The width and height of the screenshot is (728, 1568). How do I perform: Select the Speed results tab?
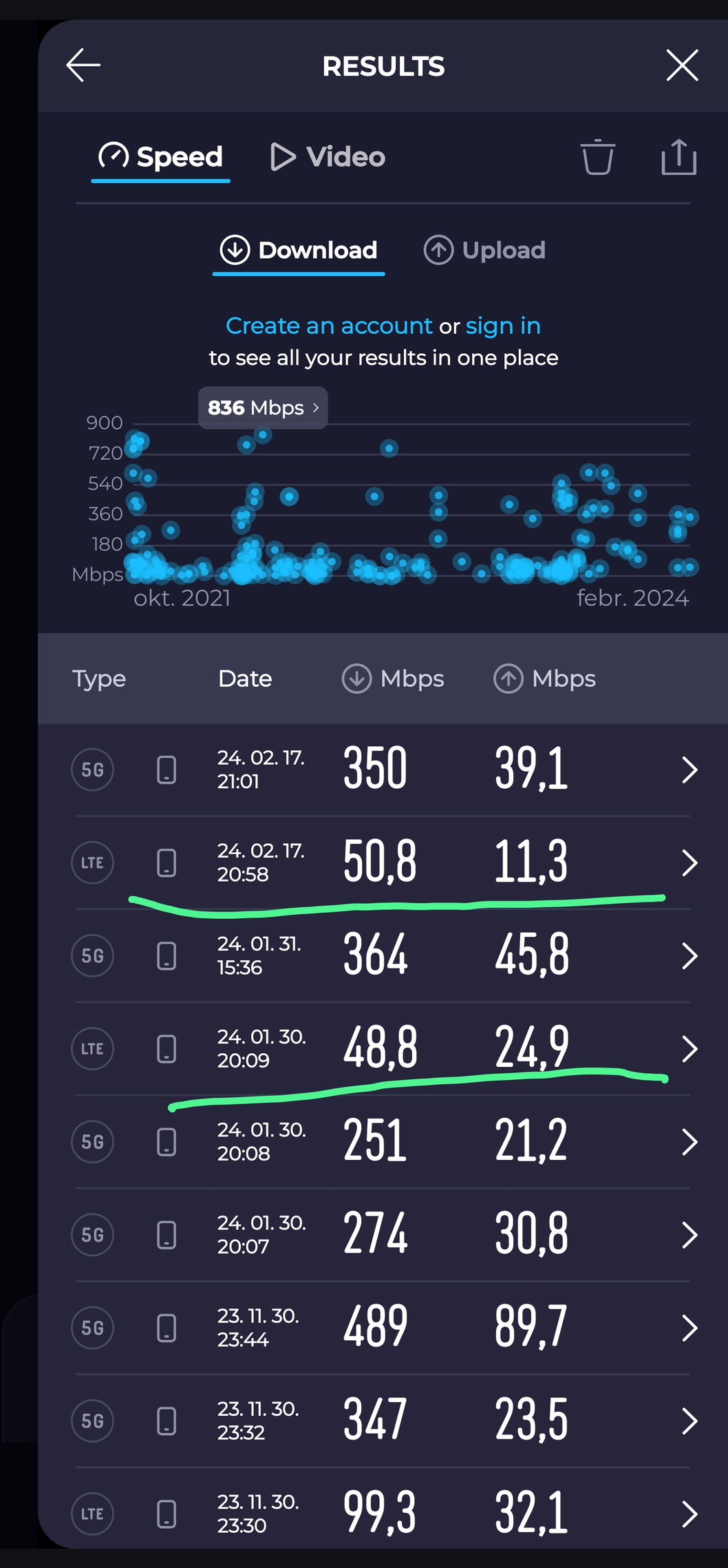pyautogui.click(x=161, y=157)
